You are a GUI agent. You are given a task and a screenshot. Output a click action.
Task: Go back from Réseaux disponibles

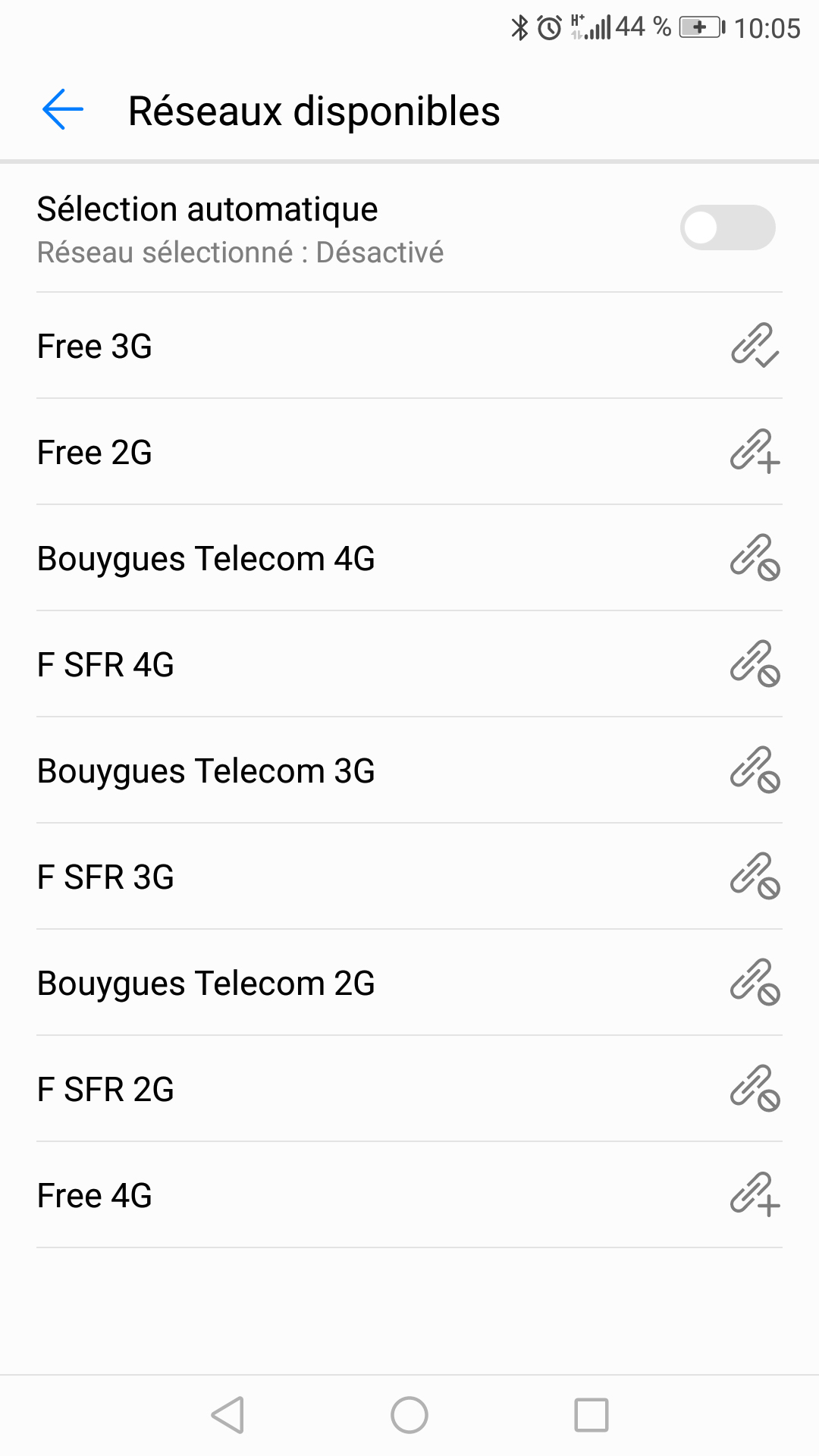pos(63,110)
